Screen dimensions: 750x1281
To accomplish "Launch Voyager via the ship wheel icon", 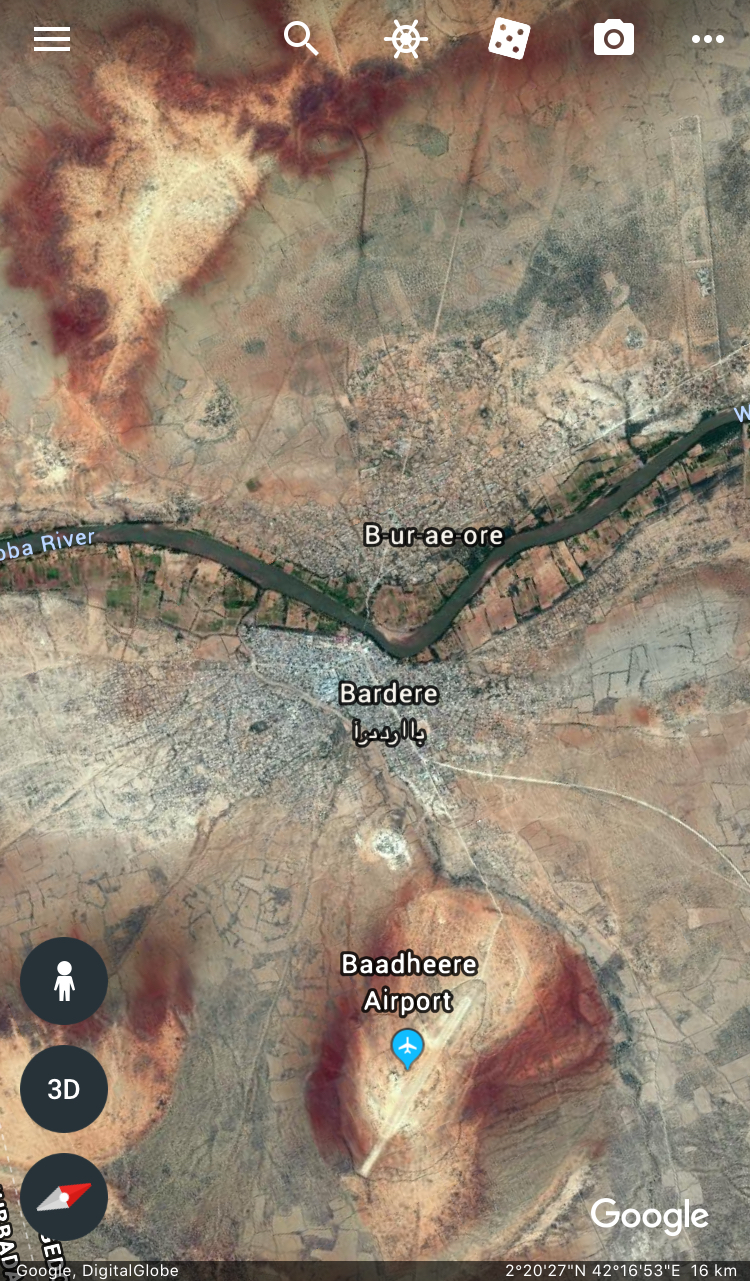I will click(x=406, y=39).
